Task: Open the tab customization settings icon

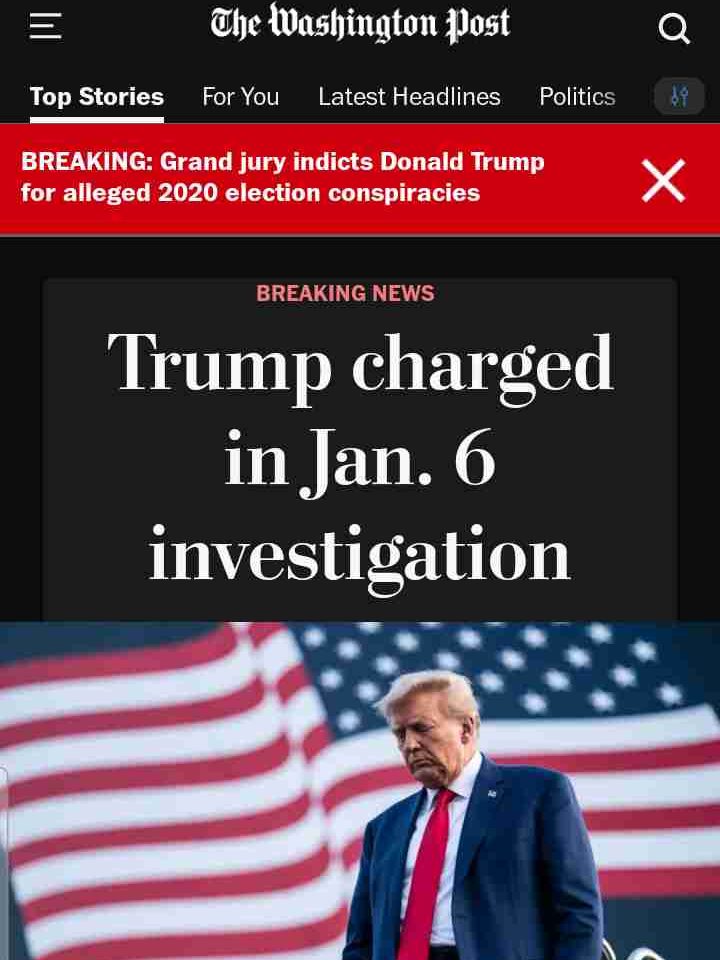Action: (x=679, y=96)
